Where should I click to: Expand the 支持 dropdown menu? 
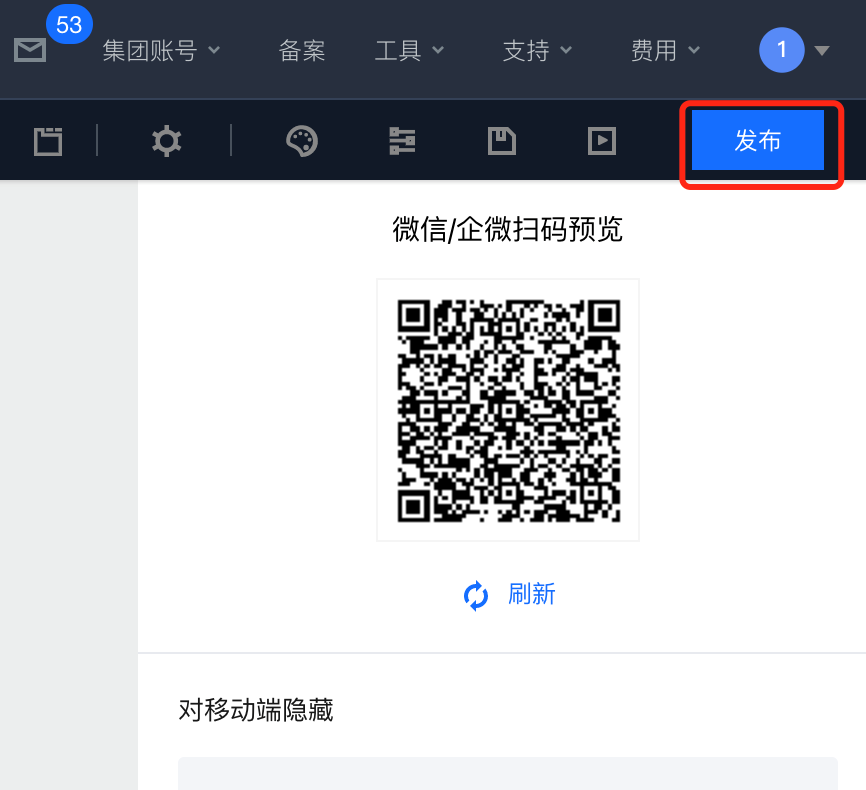click(x=537, y=50)
